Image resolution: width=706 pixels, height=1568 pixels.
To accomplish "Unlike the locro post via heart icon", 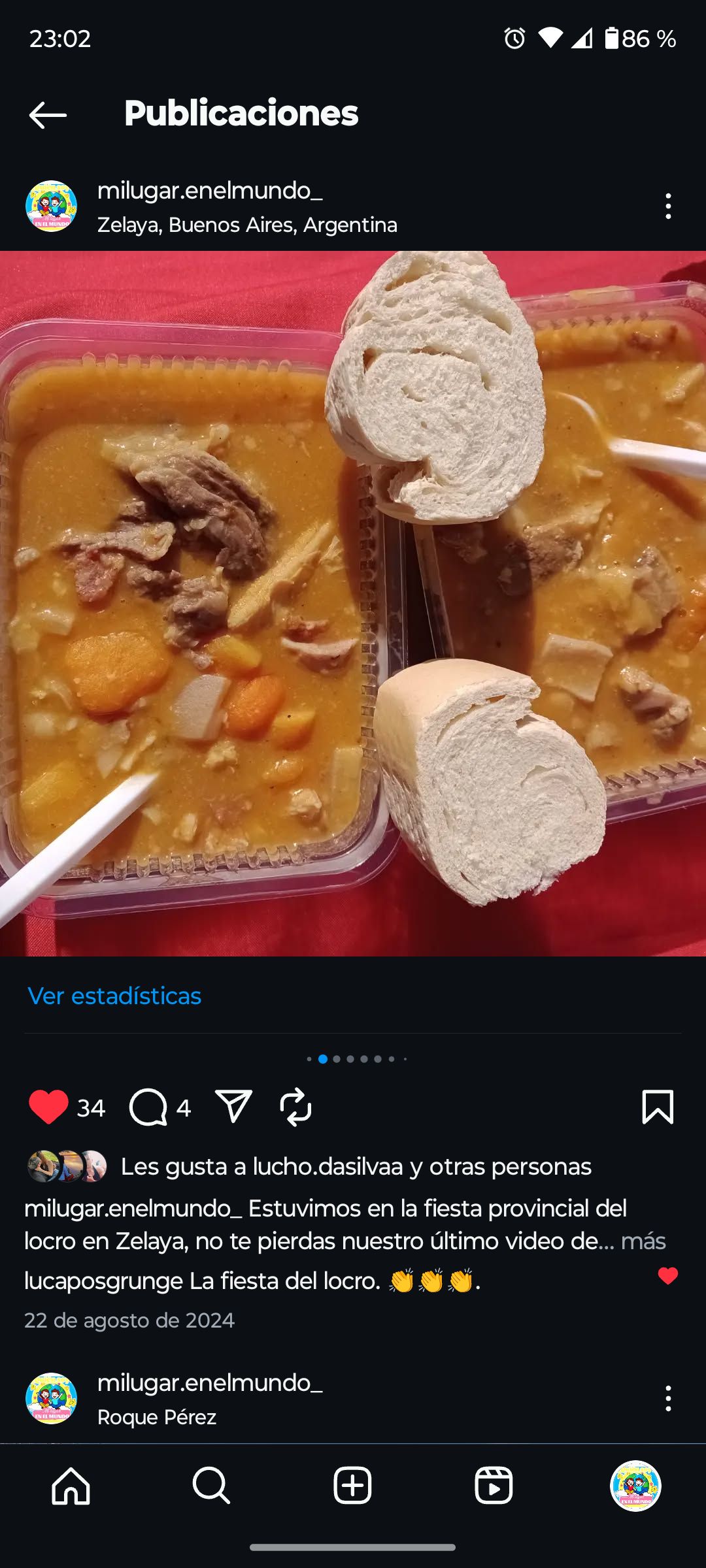I will (x=48, y=1107).
